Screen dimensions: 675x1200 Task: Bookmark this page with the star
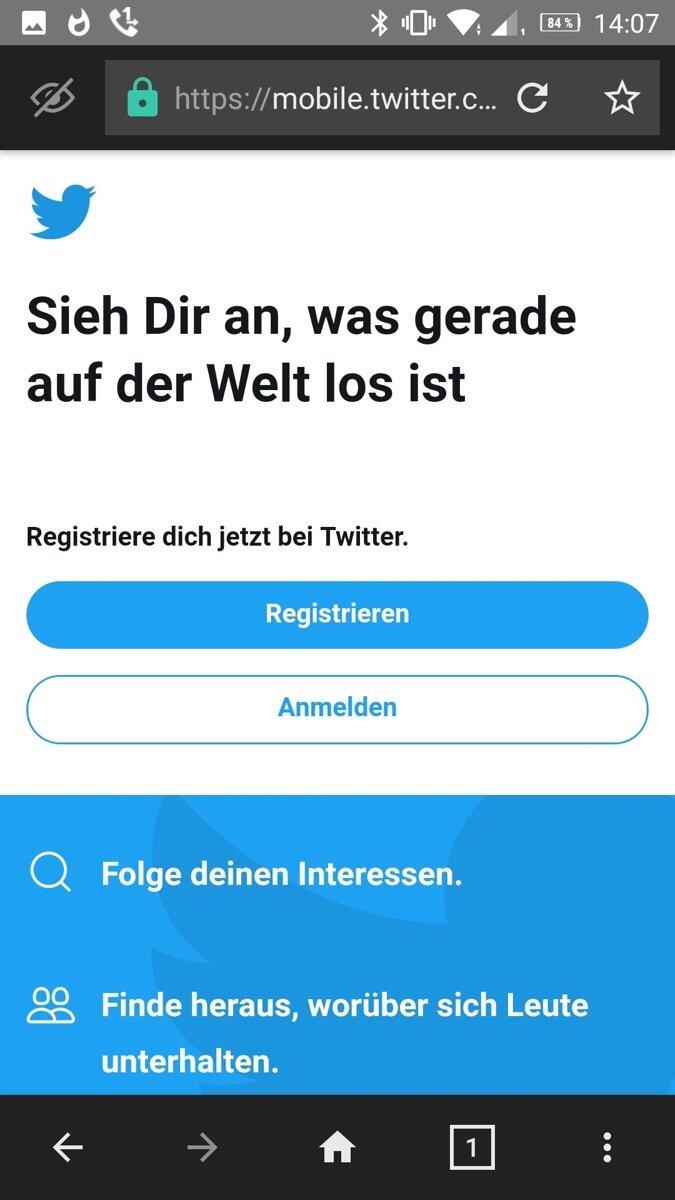[x=621, y=98]
